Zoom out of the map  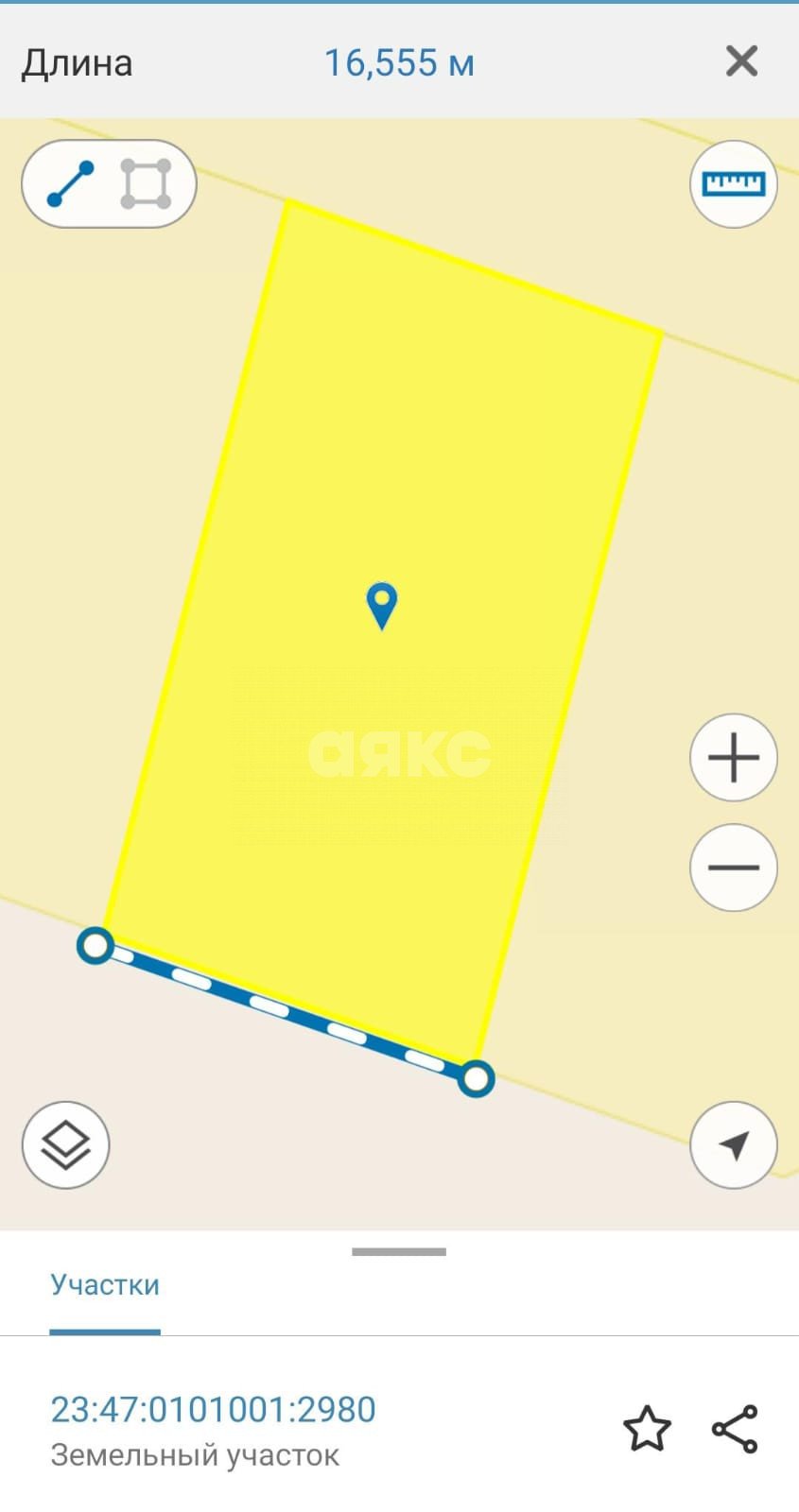coord(733,868)
